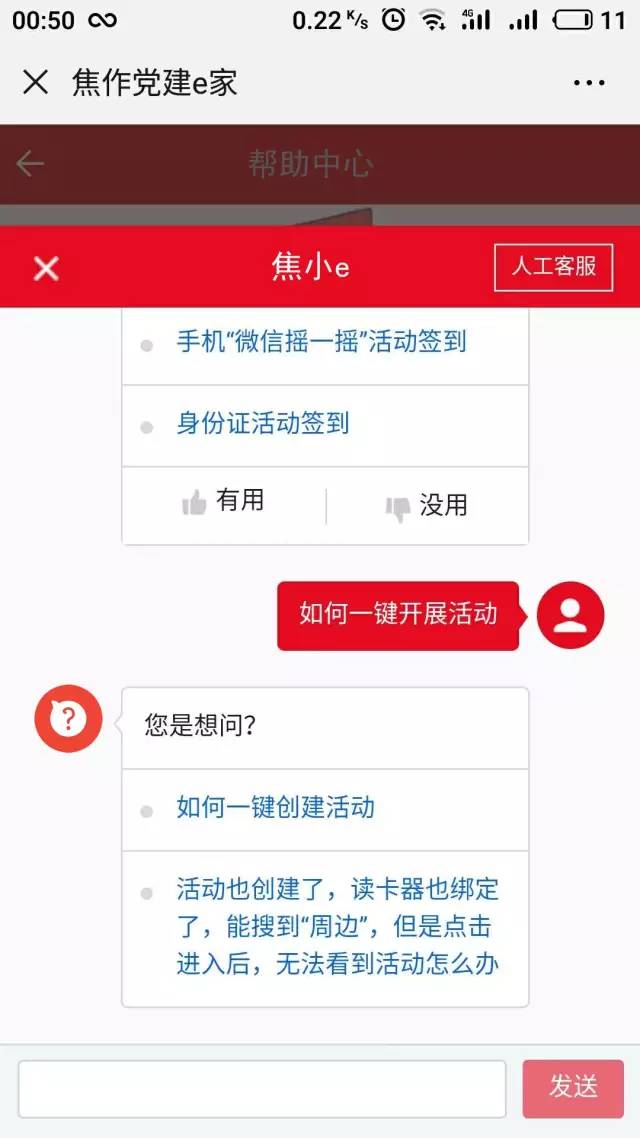Mark the answer as 有用
This screenshot has height=1138, width=640.
[x=223, y=502]
